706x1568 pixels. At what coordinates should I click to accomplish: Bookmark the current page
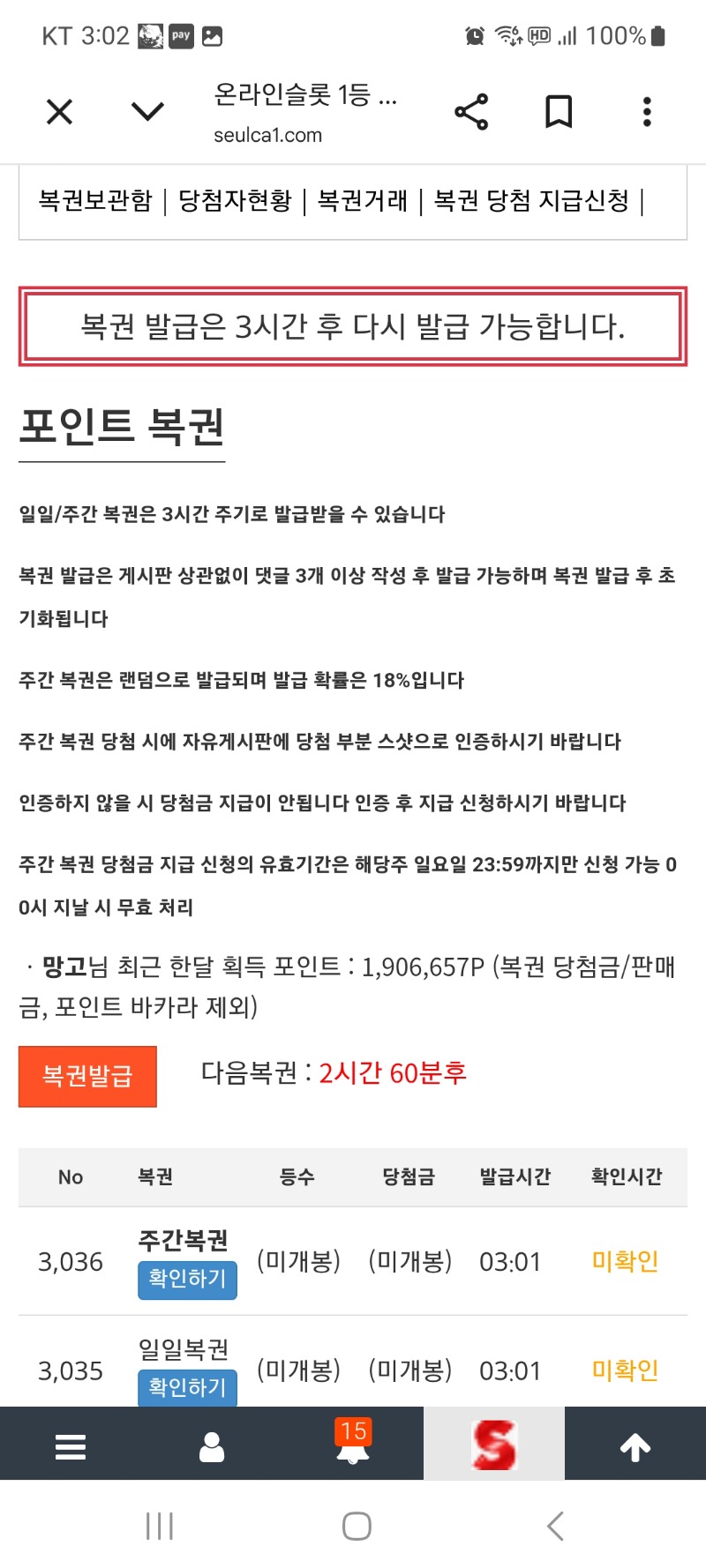(x=559, y=112)
